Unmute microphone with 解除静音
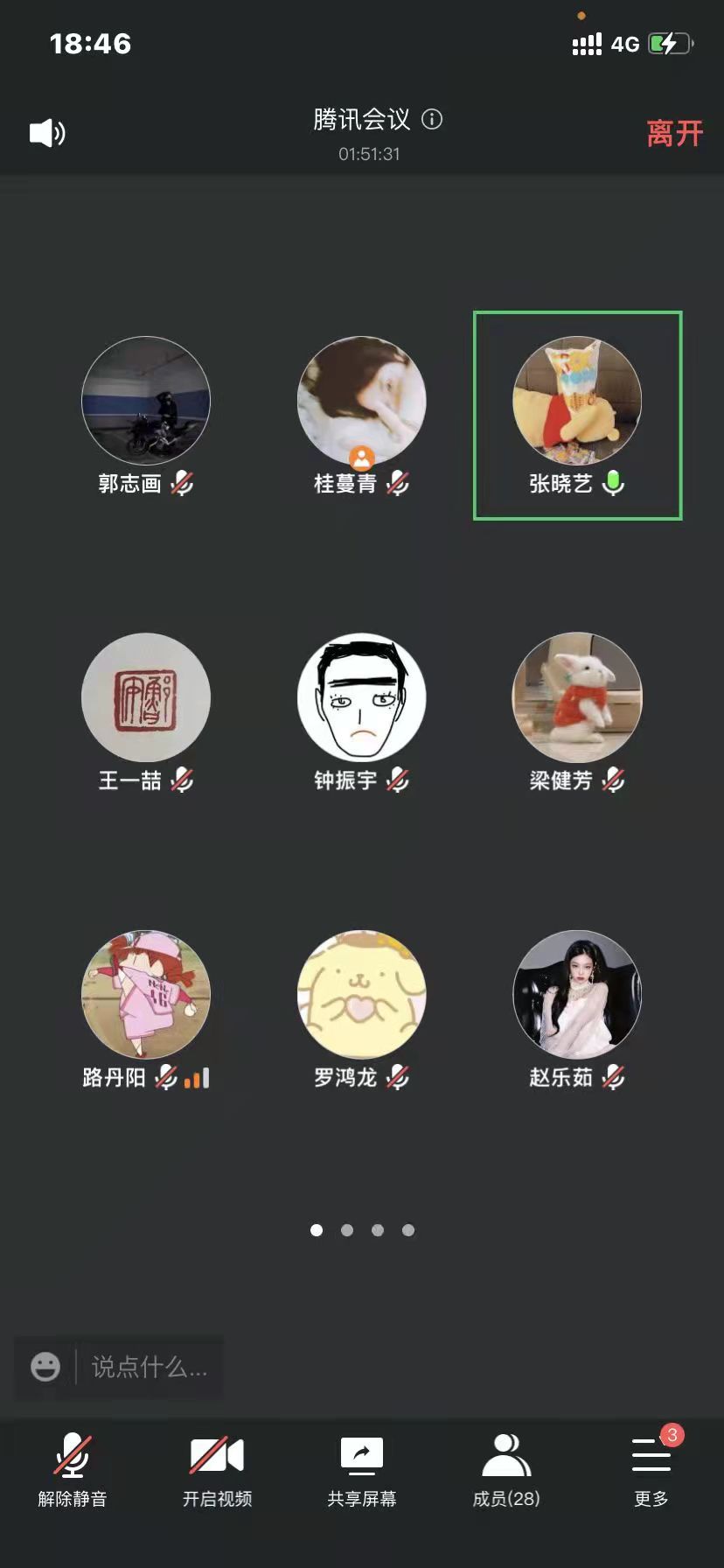The image size is (724, 1568). (x=73, y=1472)
